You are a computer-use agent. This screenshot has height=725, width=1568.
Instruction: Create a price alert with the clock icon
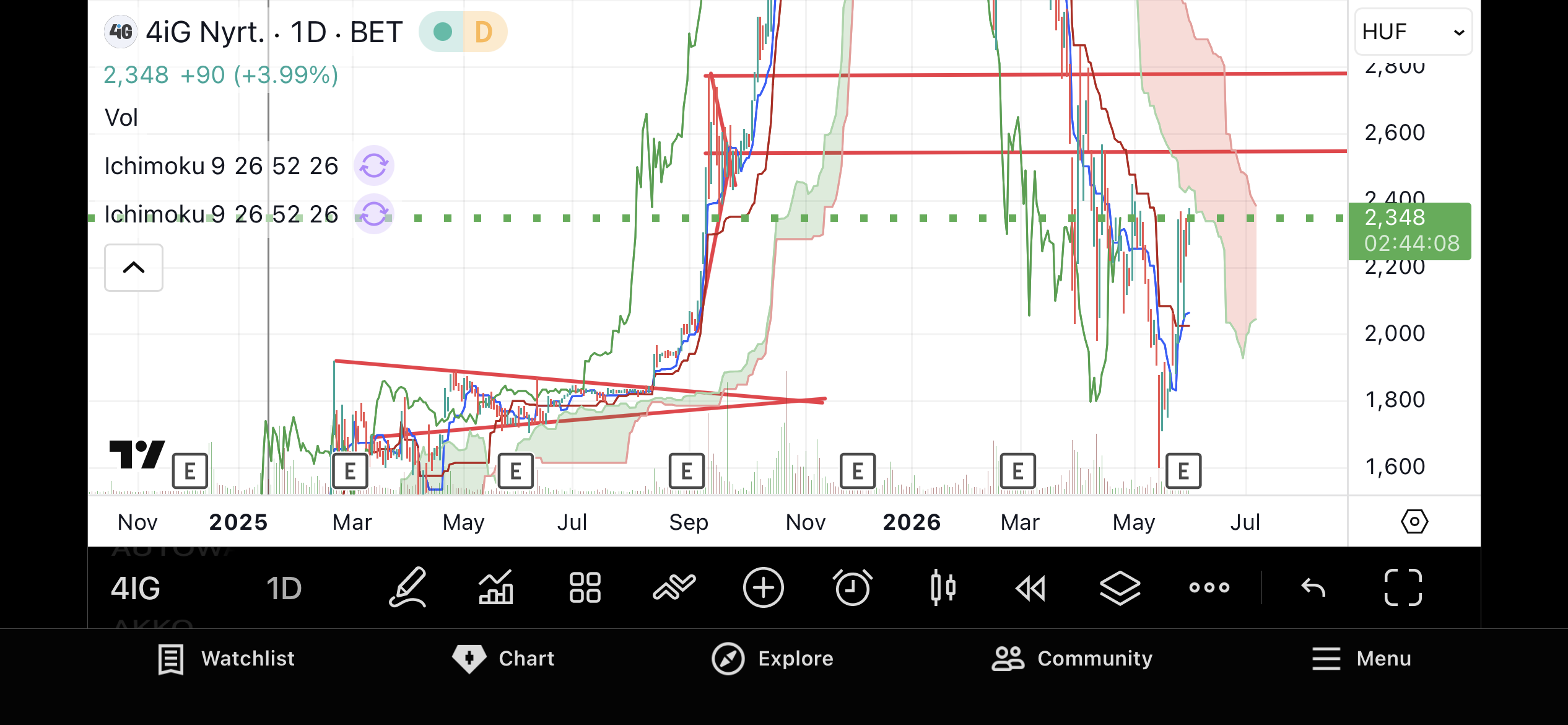pos(853,587)
